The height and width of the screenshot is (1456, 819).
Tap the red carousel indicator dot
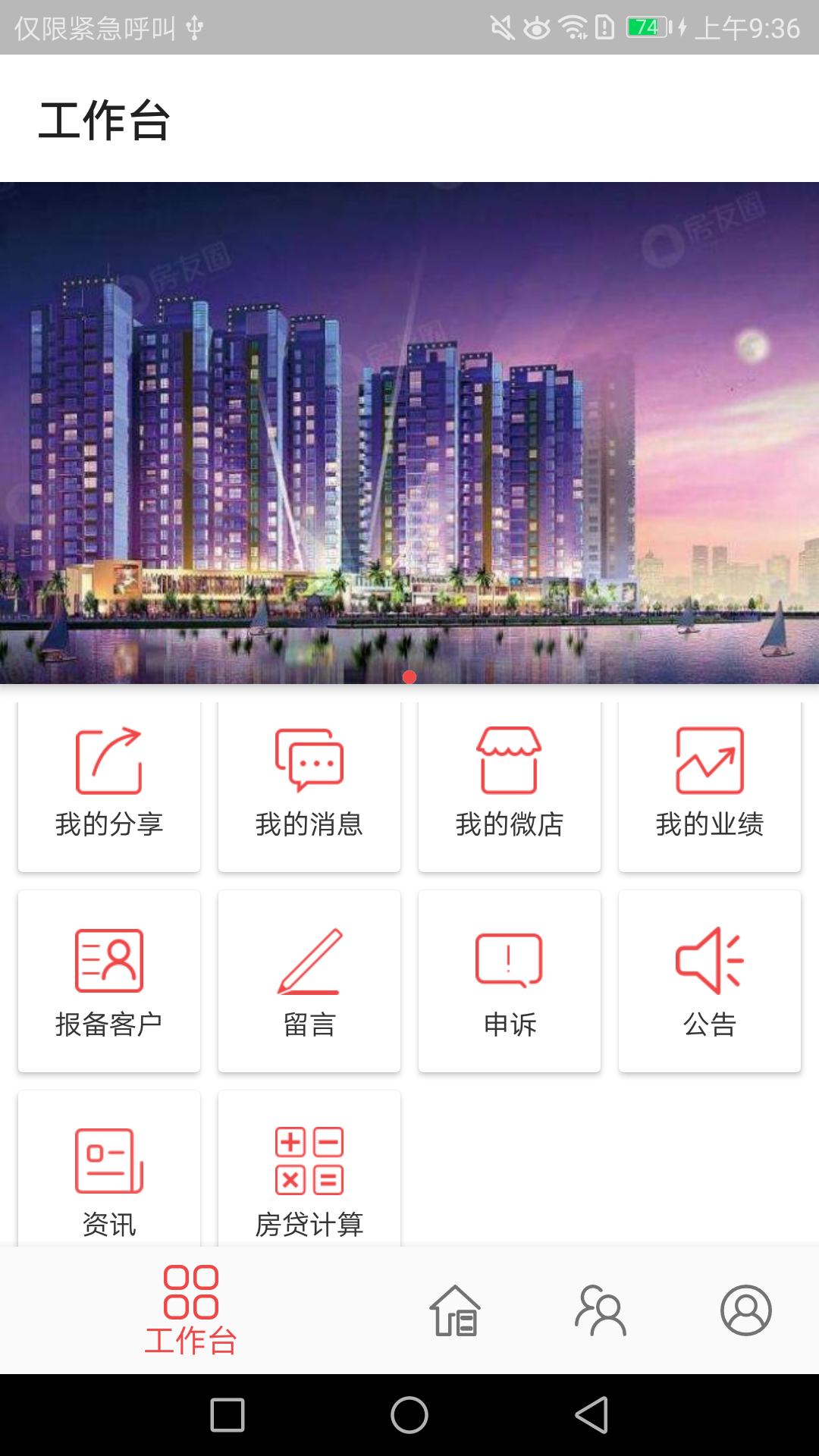point(409,679)
